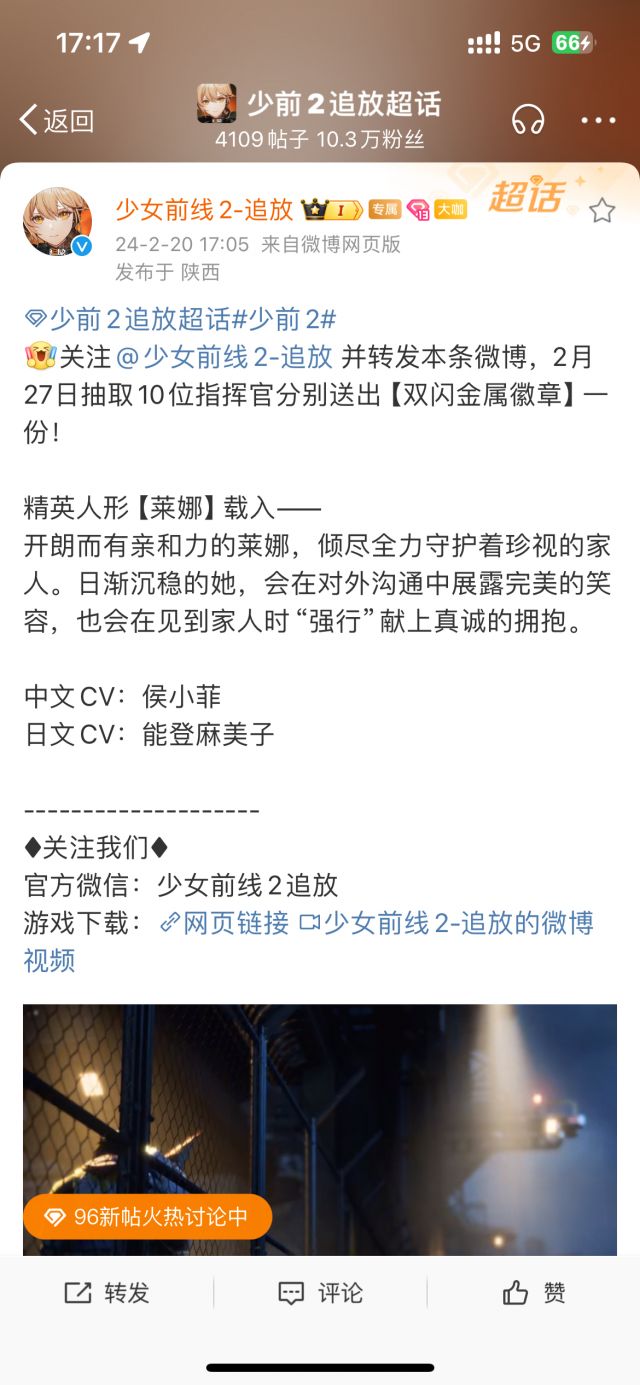The height and width of the screenshot is (1385, 640).
Task: Open the 少女前线2-追放 username profile
Action: pos(204,209)
